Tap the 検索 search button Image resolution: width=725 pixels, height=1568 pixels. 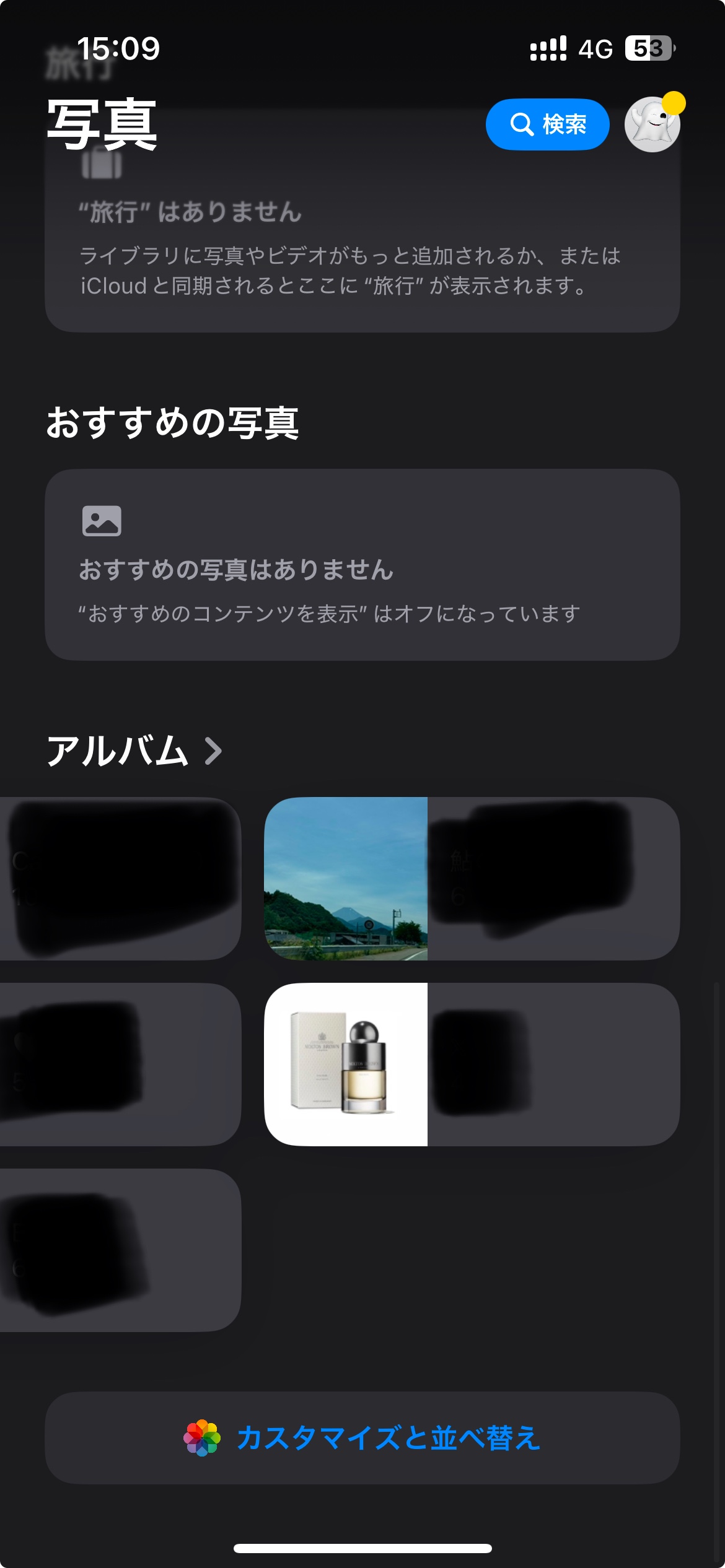[x=547, y=124]
